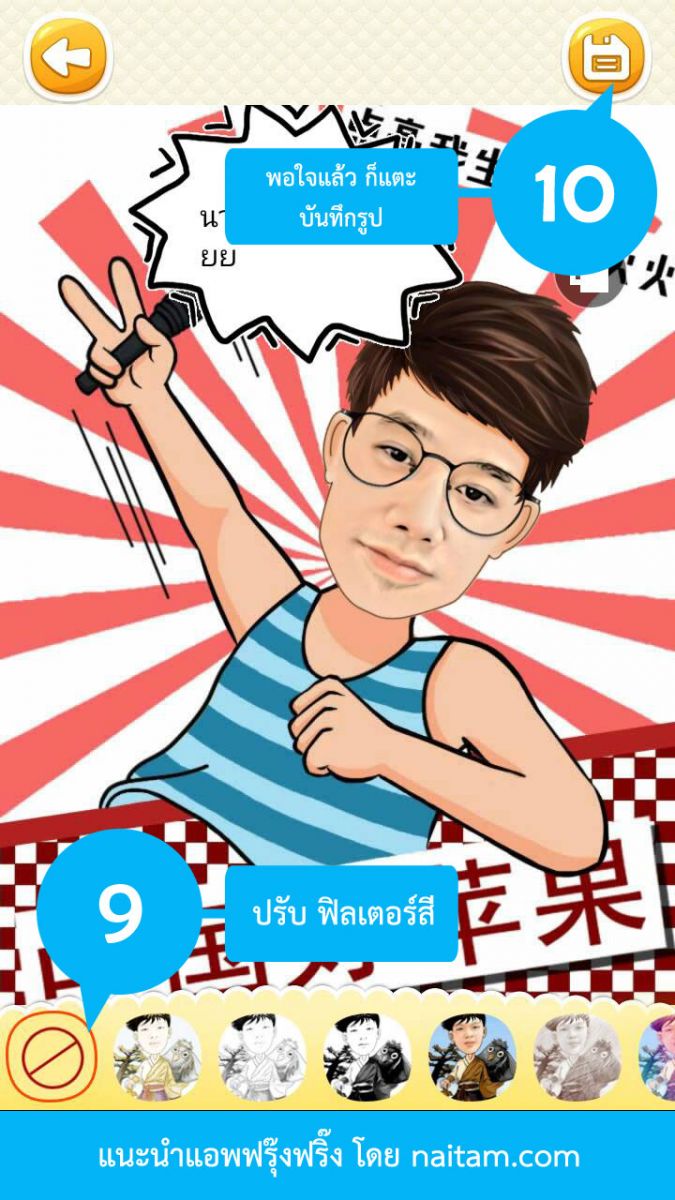Apply the vivid blue-toned color filter

click(472, 1056)
